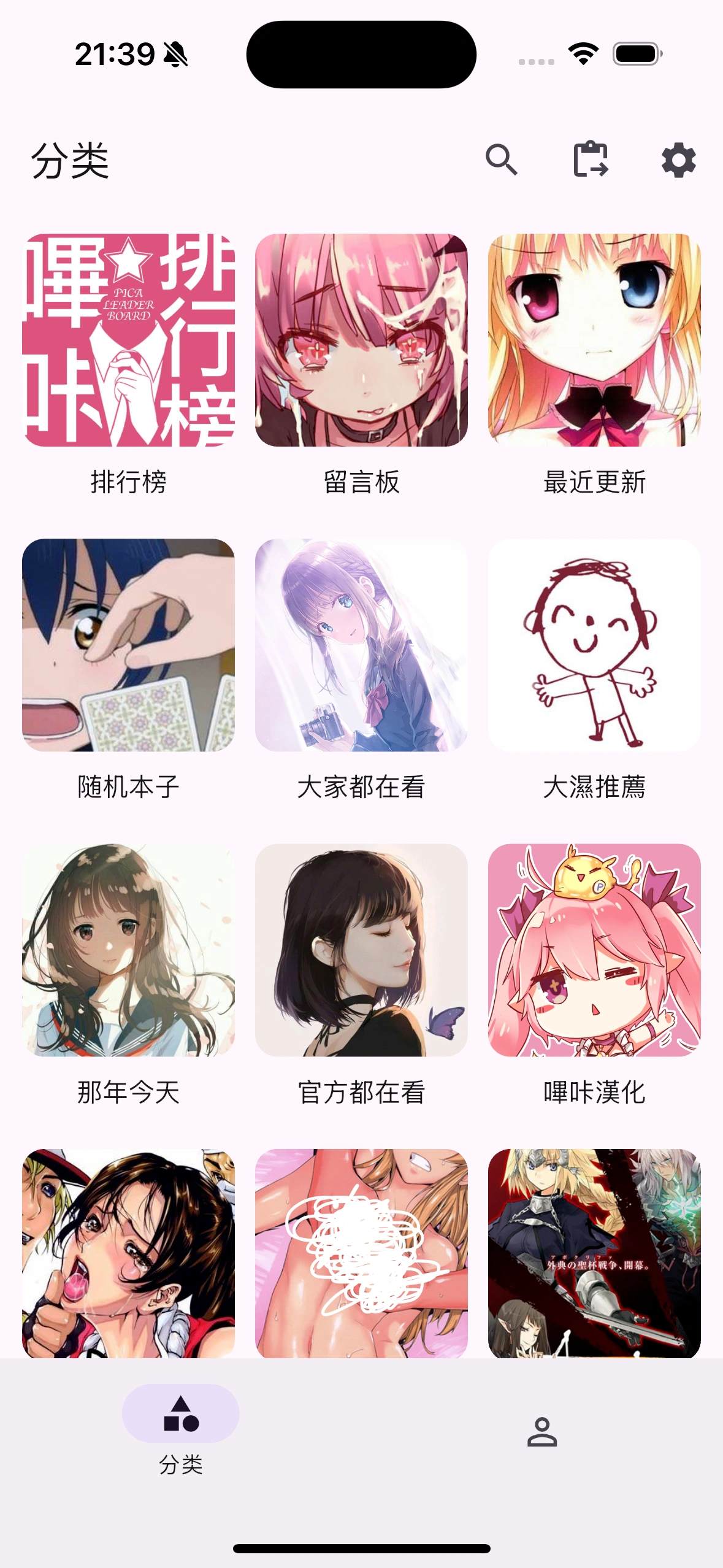Screen dimensions: 723x1568
Task: Tap the 大濕推薦 doodle mascot icon
Action: pyautogui.click(x=591, y=646)
